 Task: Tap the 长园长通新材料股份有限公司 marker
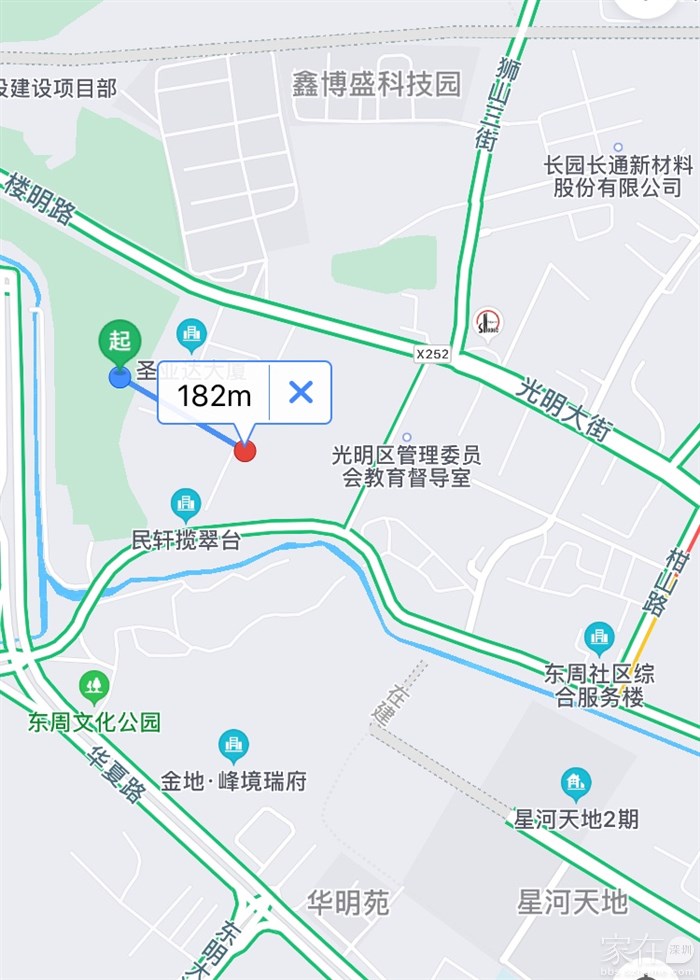618,147
